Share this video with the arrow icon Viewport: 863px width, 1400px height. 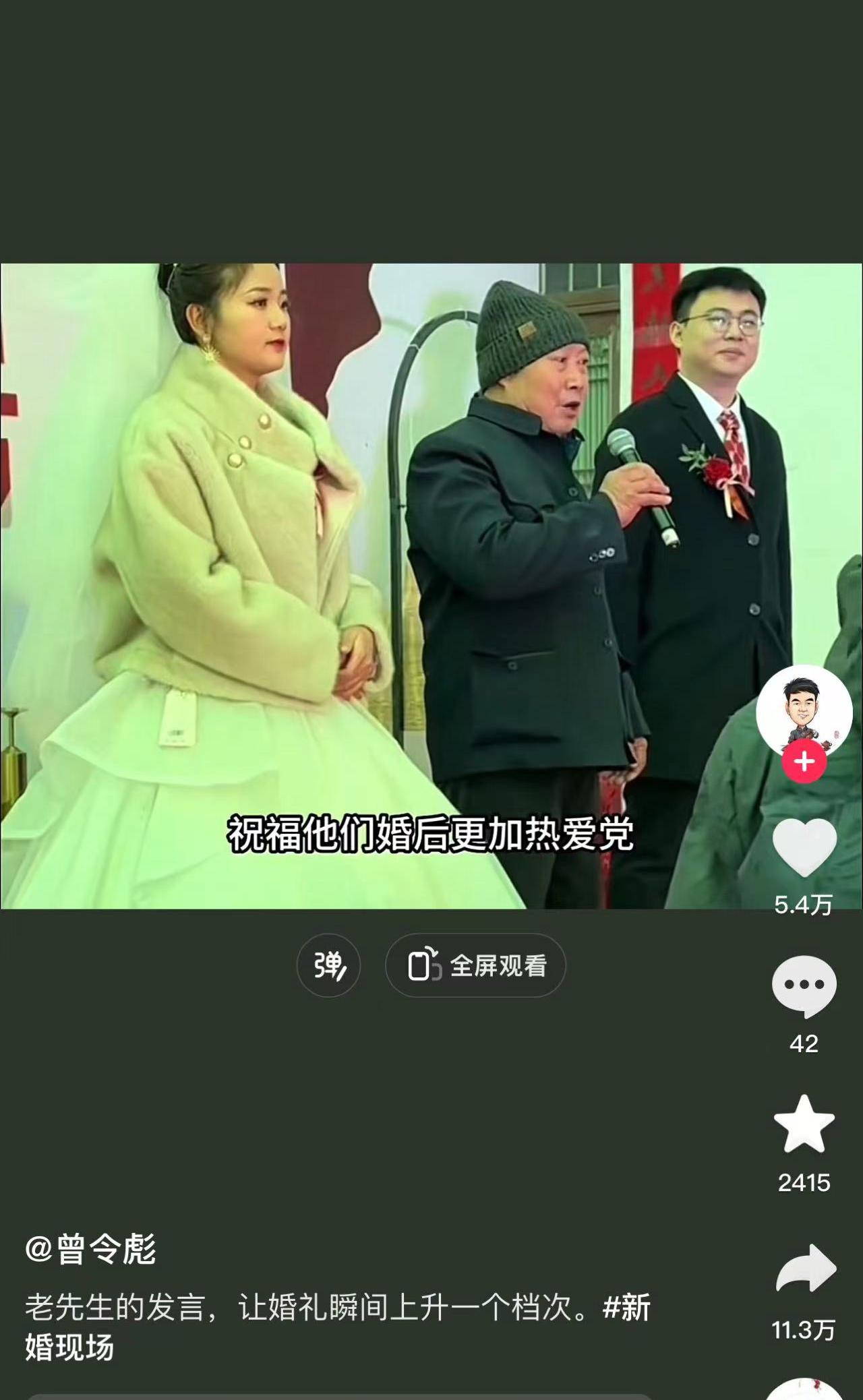pos(805,1269)
